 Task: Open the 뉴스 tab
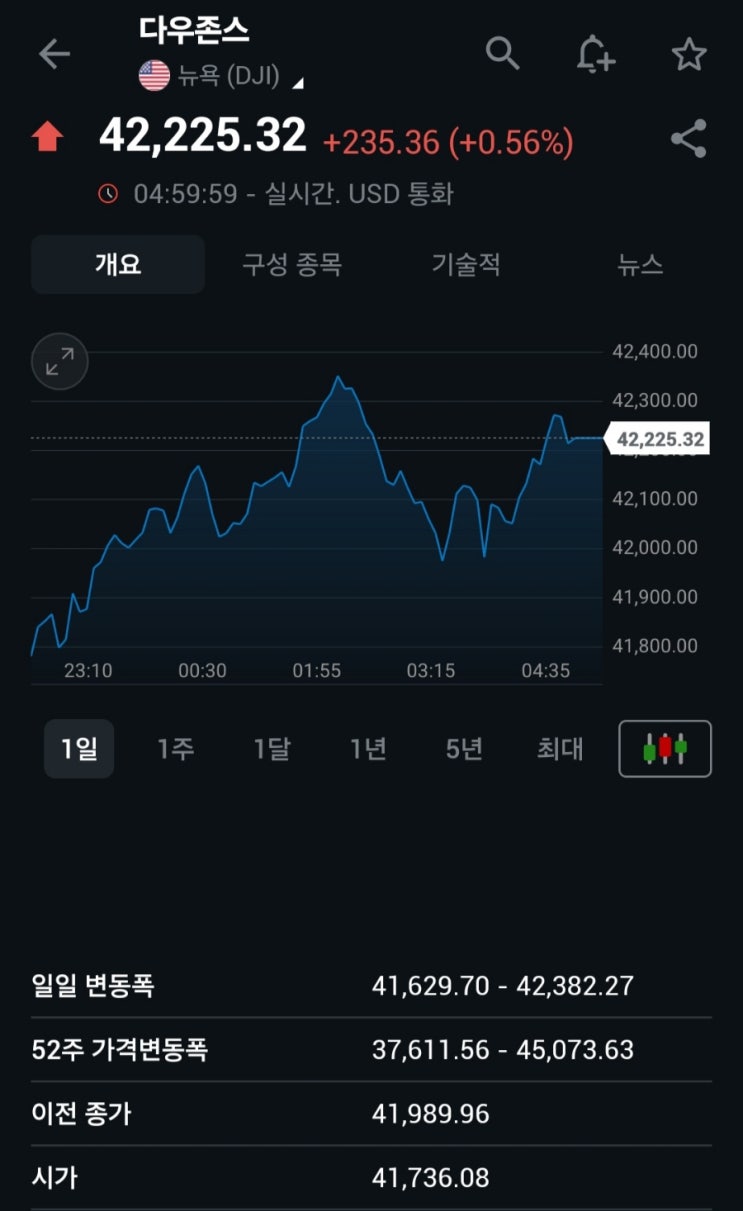pos(640,264)
